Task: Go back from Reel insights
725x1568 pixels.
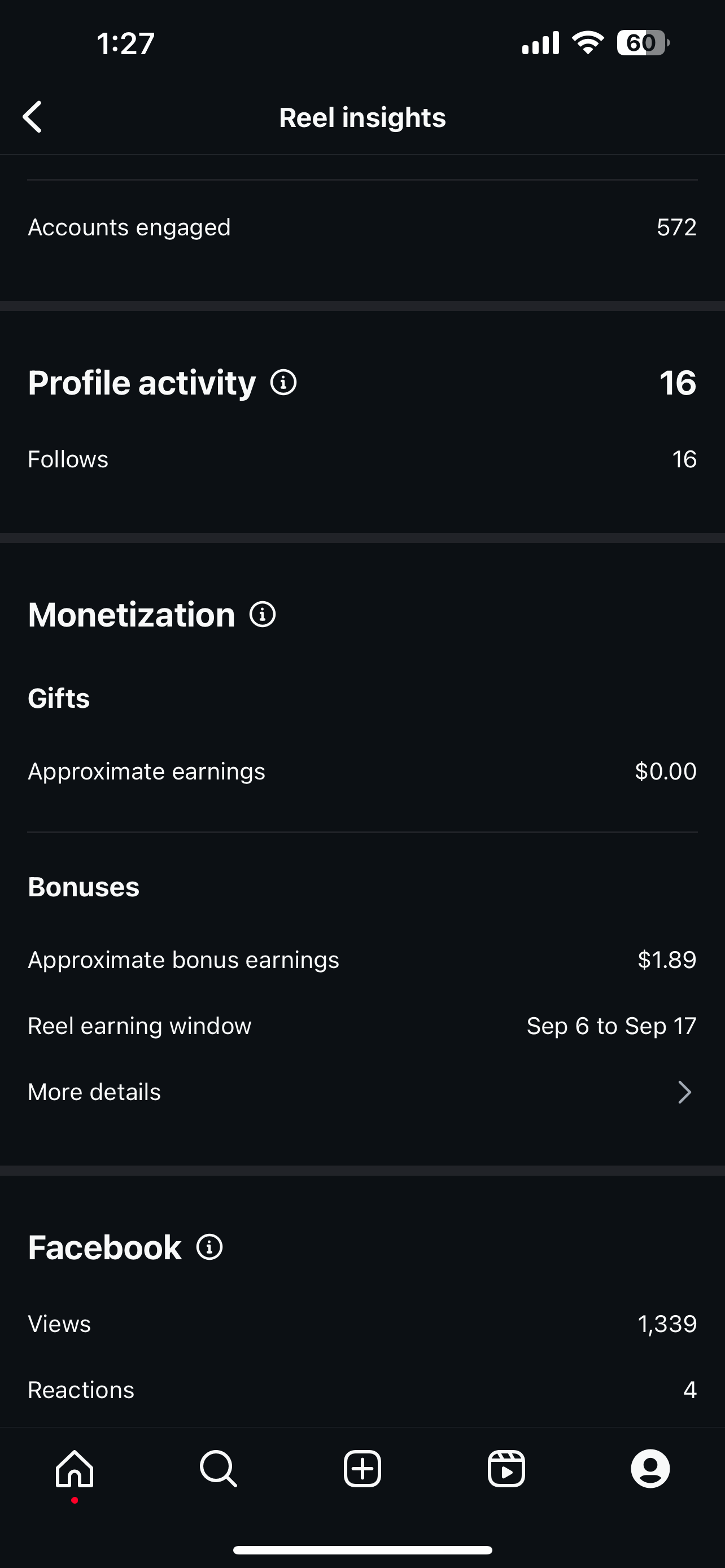Action: coord(32,117)
